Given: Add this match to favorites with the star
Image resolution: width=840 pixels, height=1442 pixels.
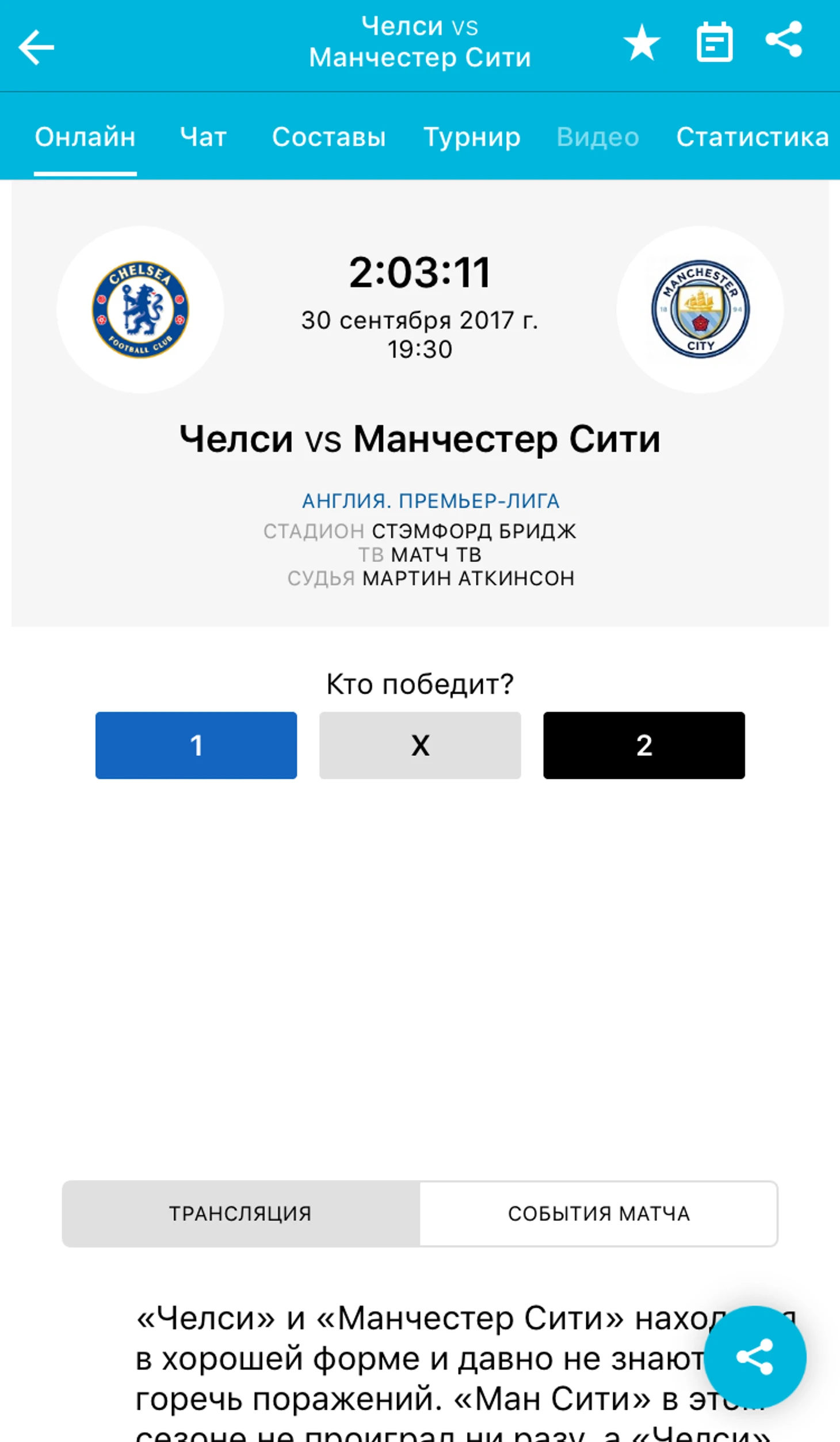Looking at the screenshot, I should point(642,43).
